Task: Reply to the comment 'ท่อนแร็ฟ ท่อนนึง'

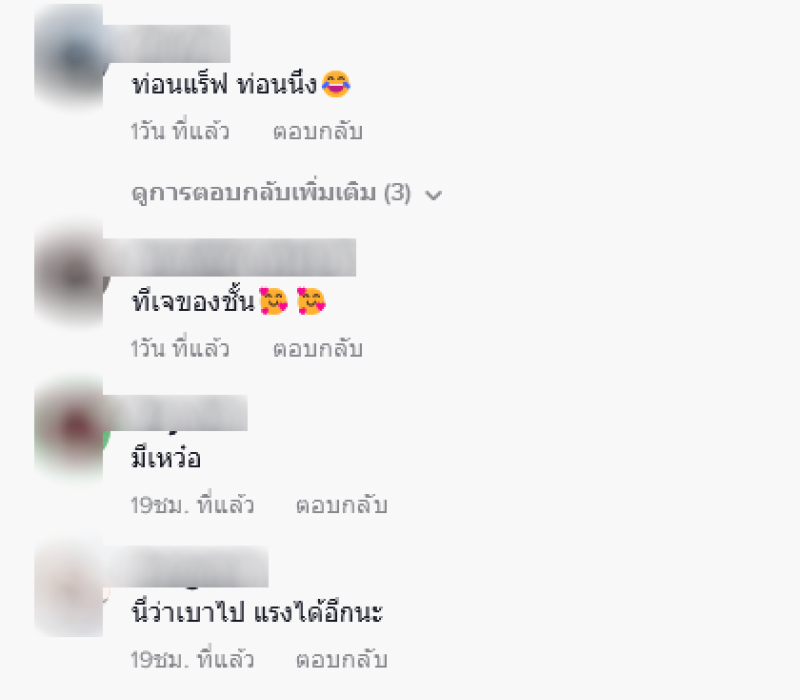Action: coord(317,131)
